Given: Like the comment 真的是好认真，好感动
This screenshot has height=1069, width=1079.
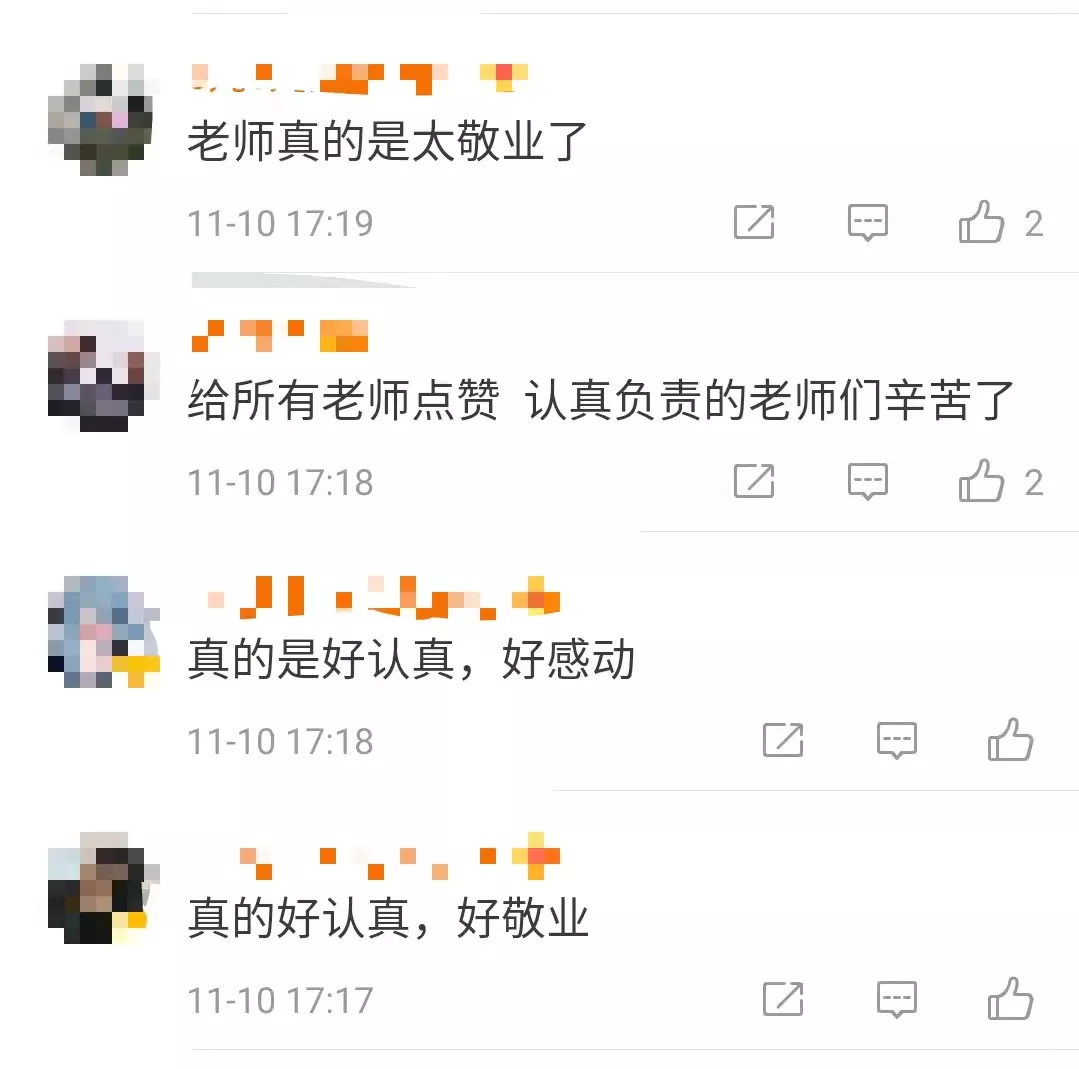Looking at the screenshot, I should [x=1010, y=740].
